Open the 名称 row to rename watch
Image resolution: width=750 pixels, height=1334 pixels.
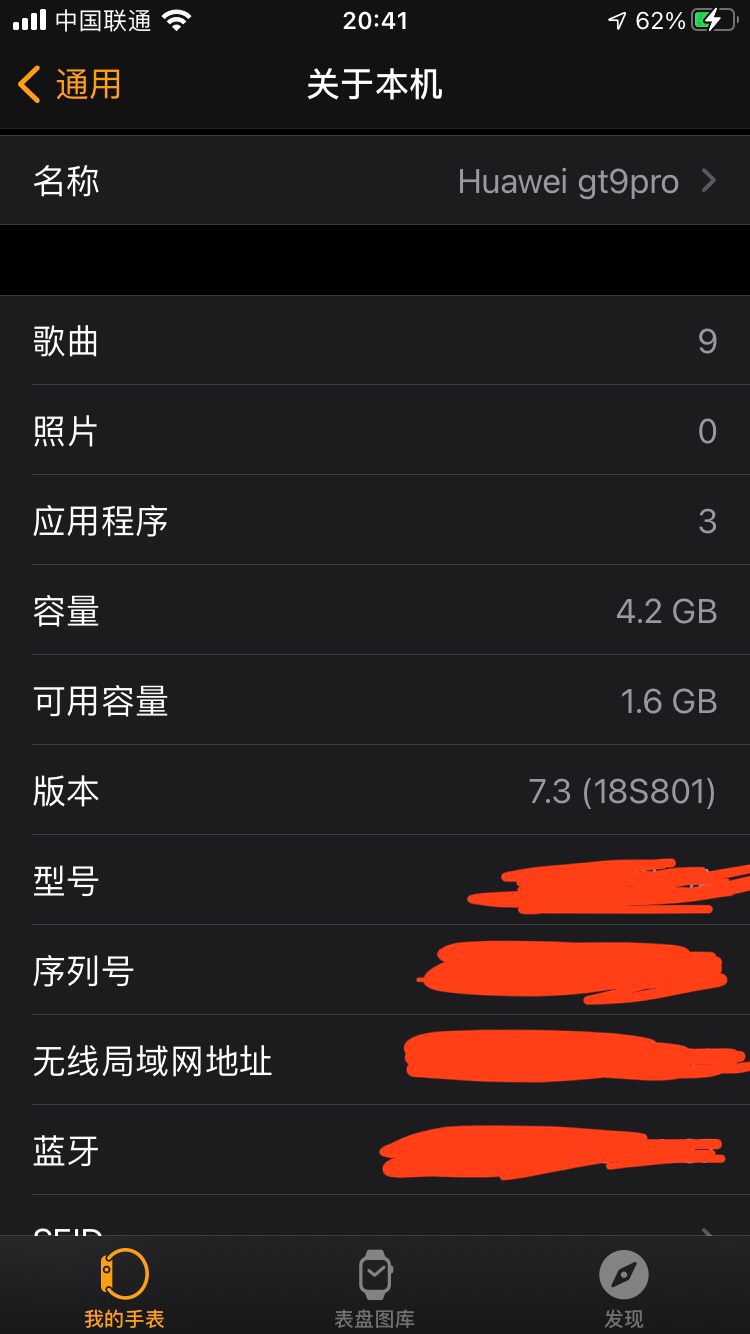[375, 181]
